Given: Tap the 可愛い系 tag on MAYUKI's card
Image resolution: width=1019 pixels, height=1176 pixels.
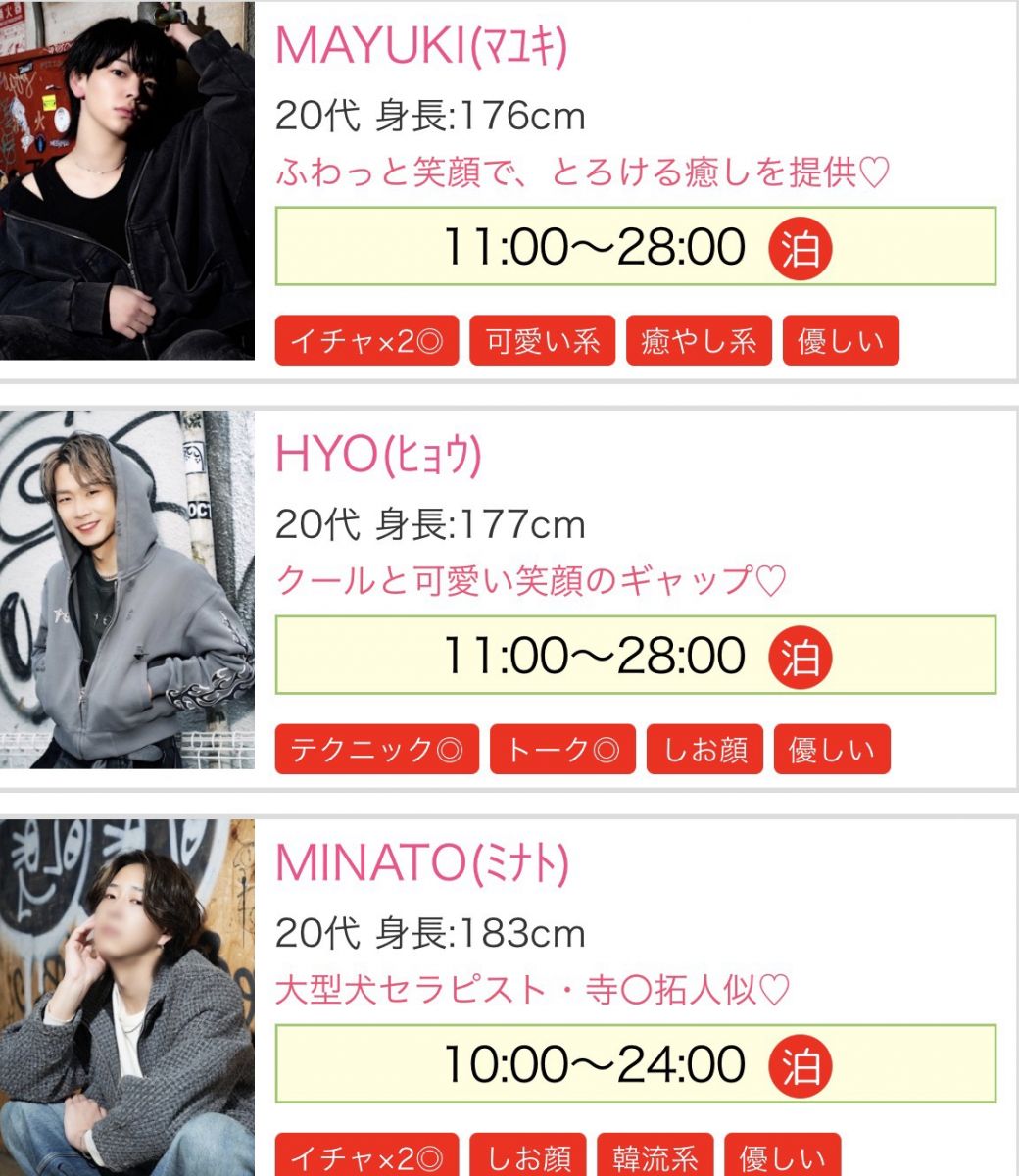Looking at the screenshot, I should click(x=542, y=341).
